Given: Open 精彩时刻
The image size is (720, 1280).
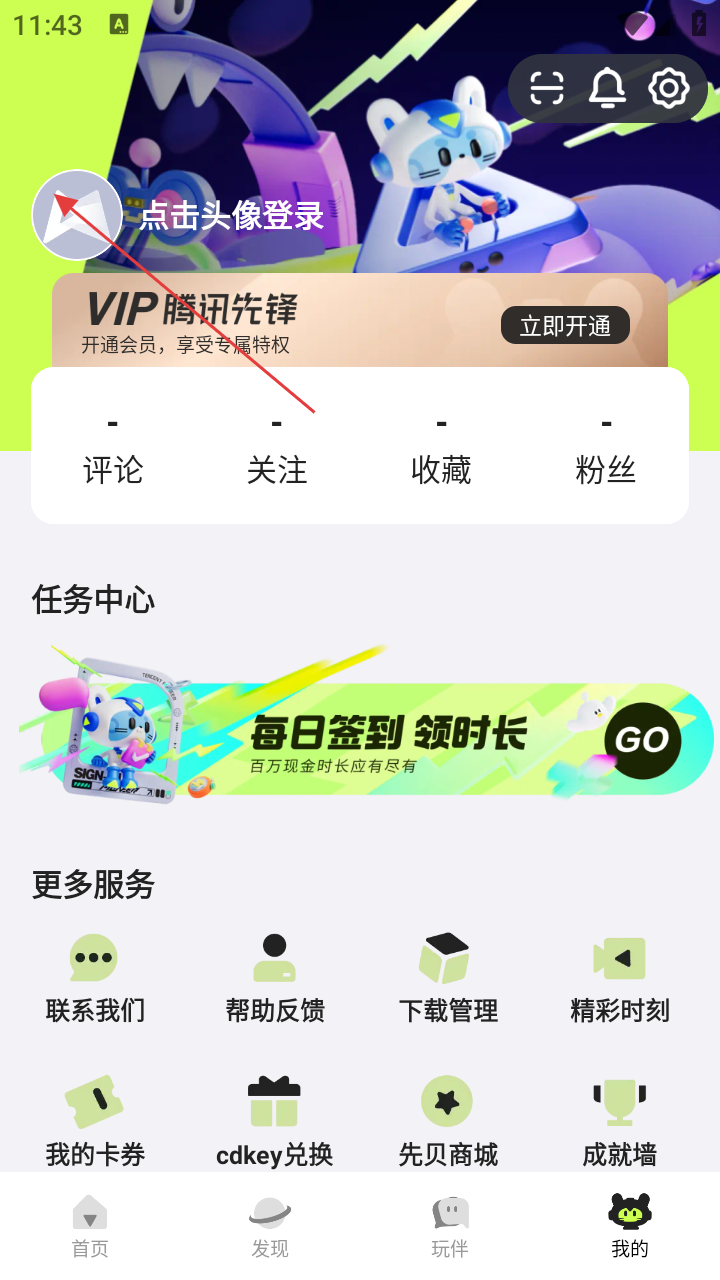Looking at the screenshot, I should (620, 978).
